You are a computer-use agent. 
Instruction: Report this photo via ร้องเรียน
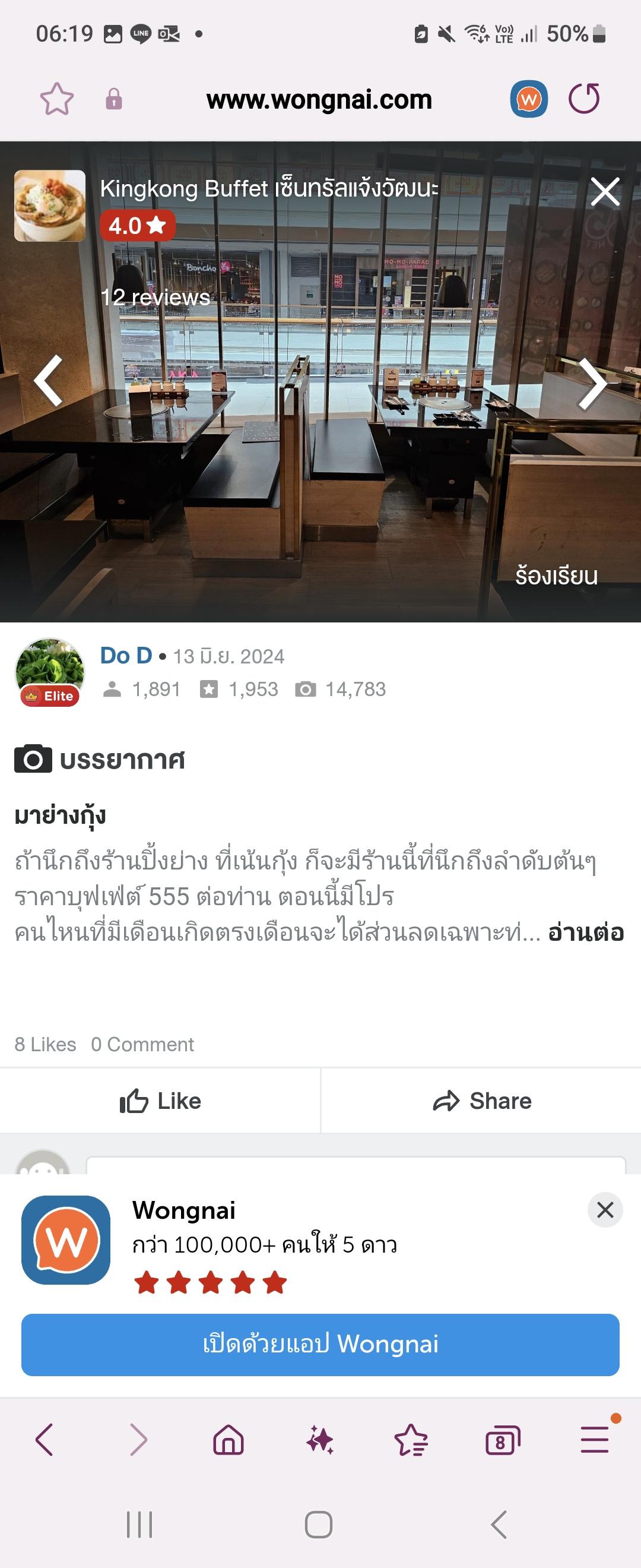(556, 576)
